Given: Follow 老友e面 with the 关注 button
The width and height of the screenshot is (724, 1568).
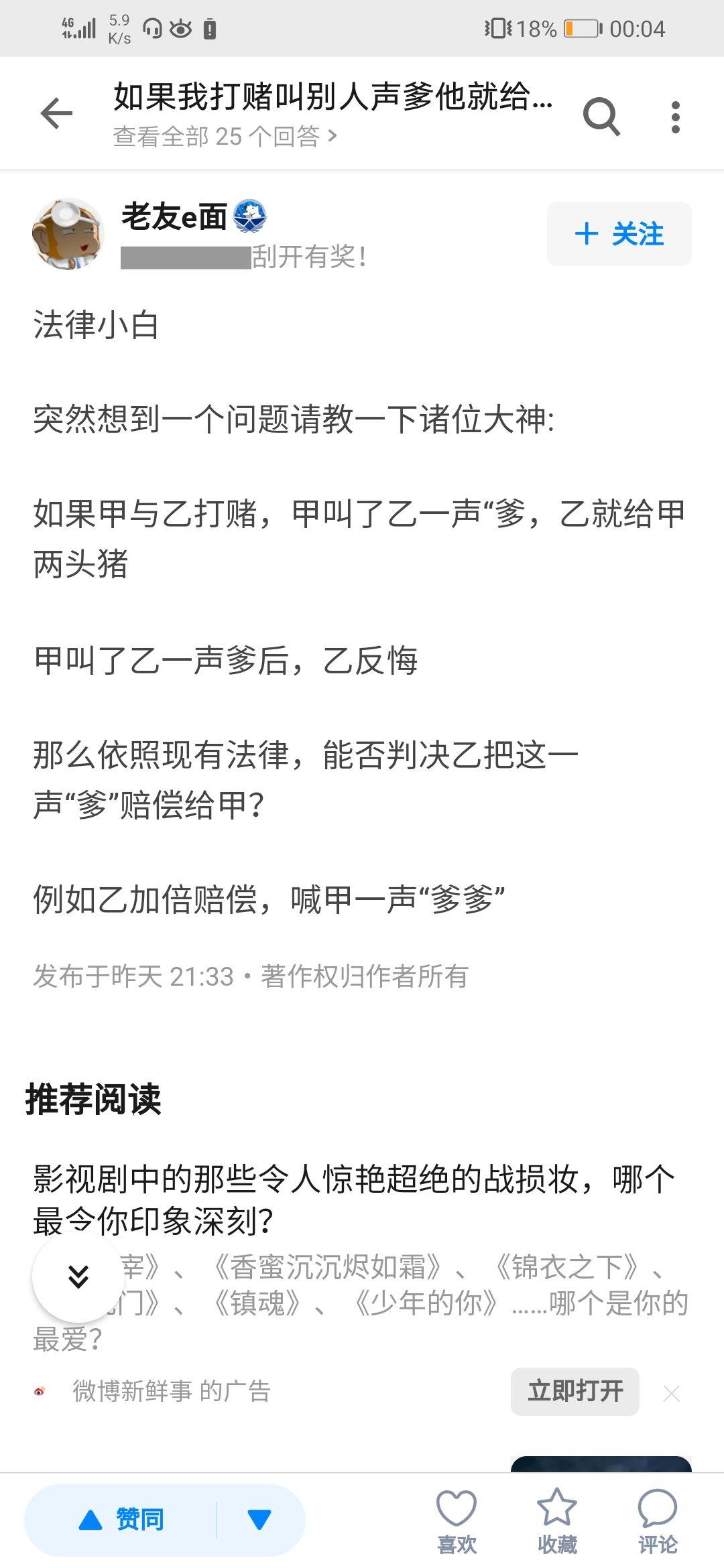Looking at the screenshot, I should pos(619,234).
